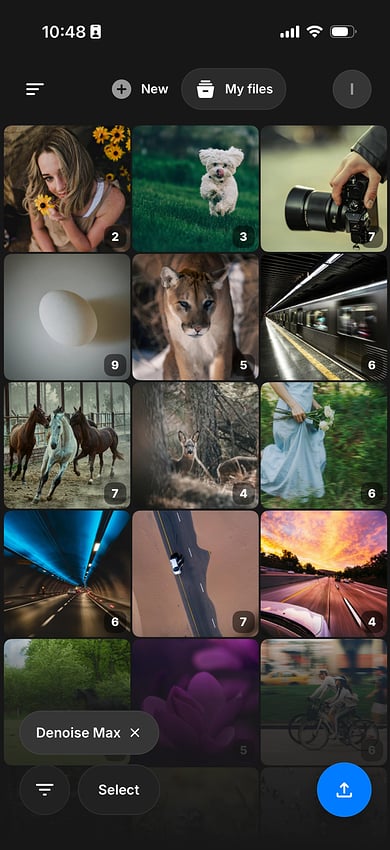Open the girl with sunflowers photo
The width and height of the screenshot is (390, 850).
point(67,189)
